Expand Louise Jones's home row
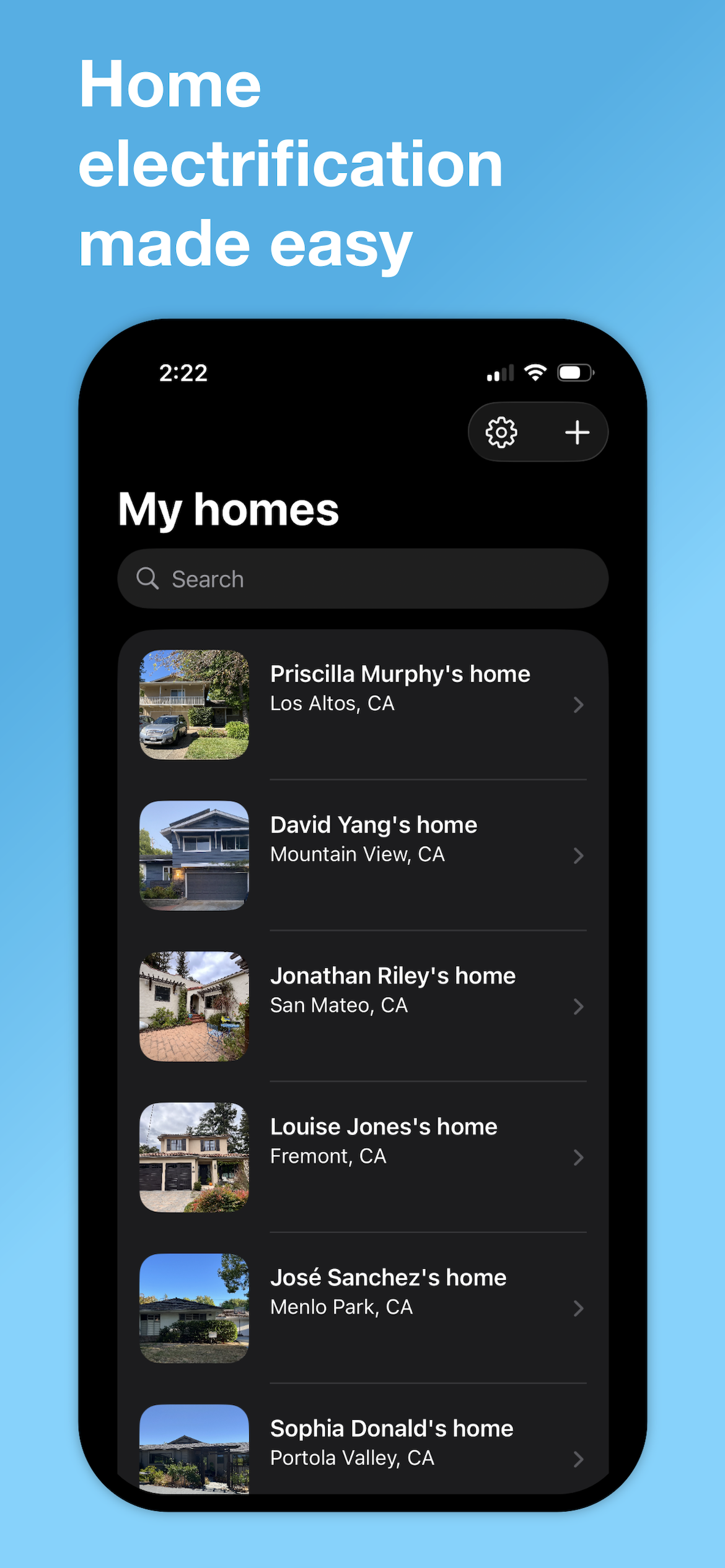The width and height of the screenshot is (725, 1568). pos(579,1157)
